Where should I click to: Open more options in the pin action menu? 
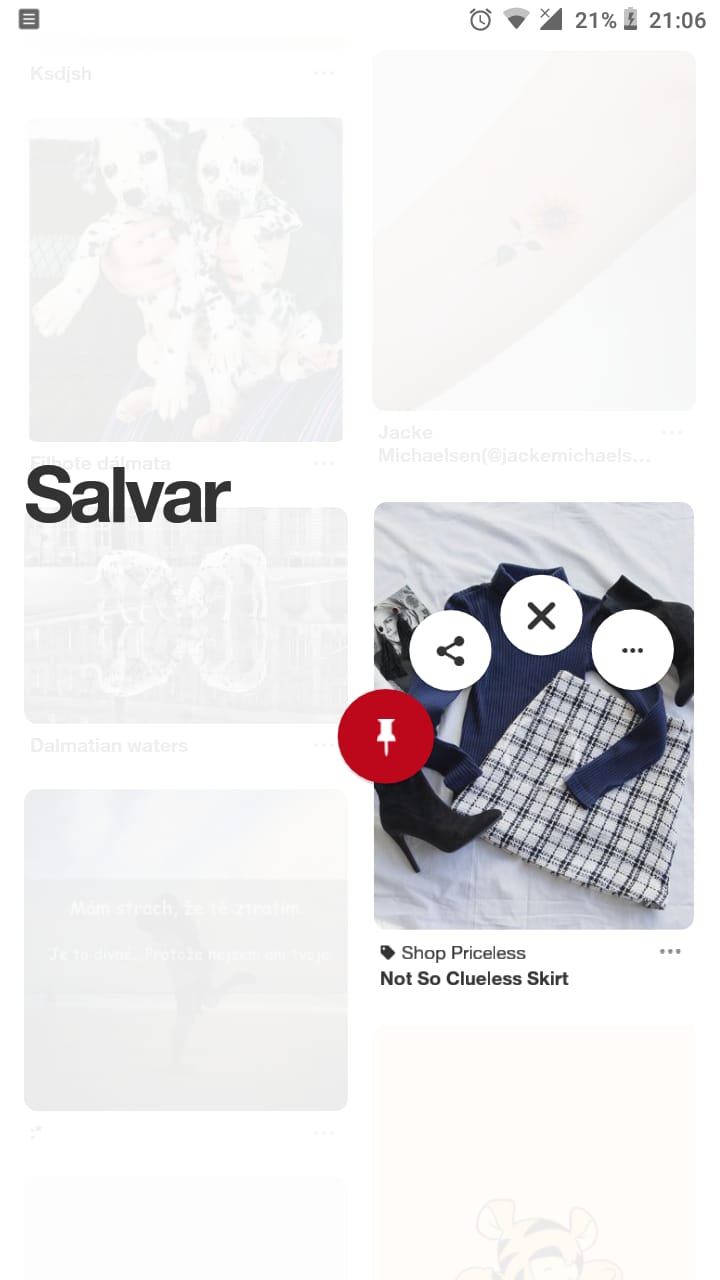[632, 650]
